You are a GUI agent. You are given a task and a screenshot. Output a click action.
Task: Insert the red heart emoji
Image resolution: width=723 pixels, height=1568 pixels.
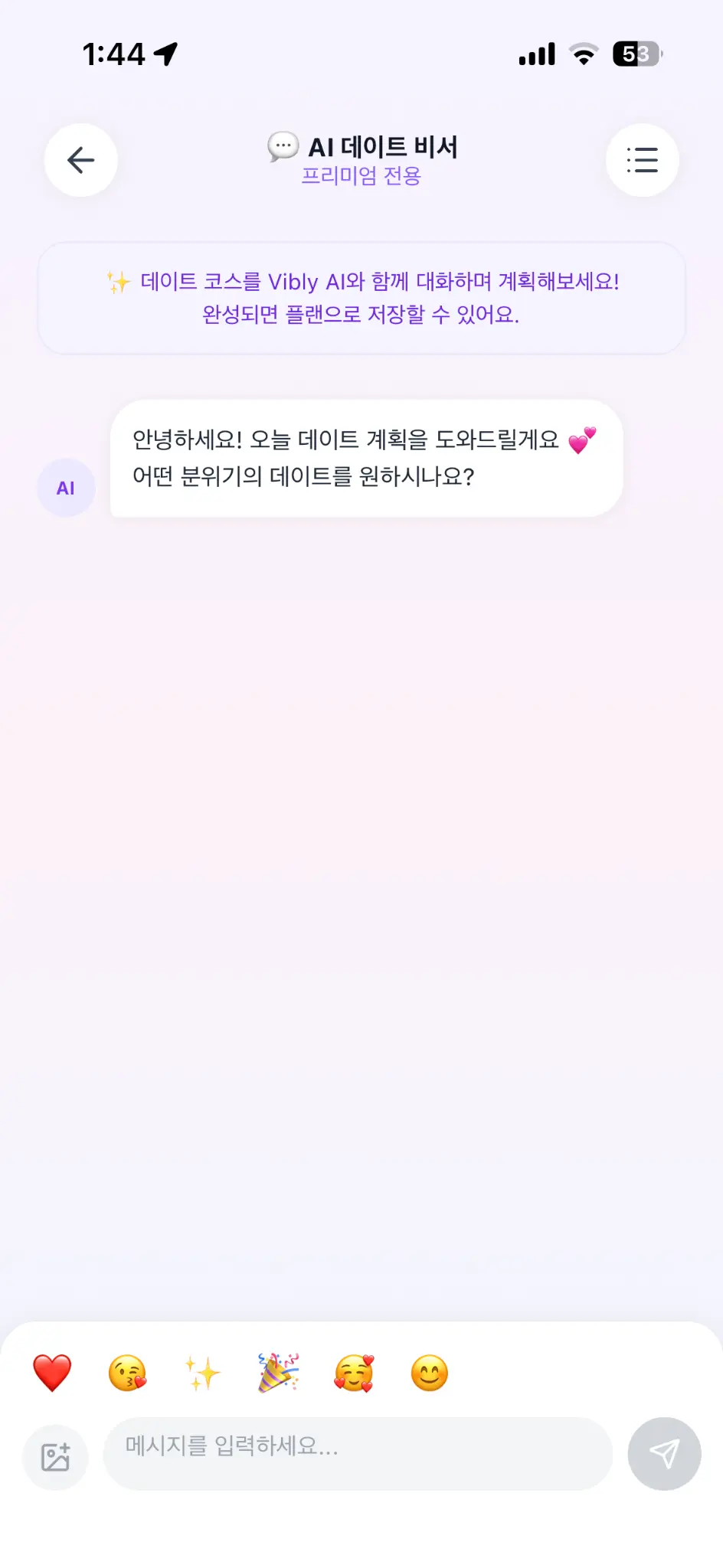click(x=52, y=1373)
